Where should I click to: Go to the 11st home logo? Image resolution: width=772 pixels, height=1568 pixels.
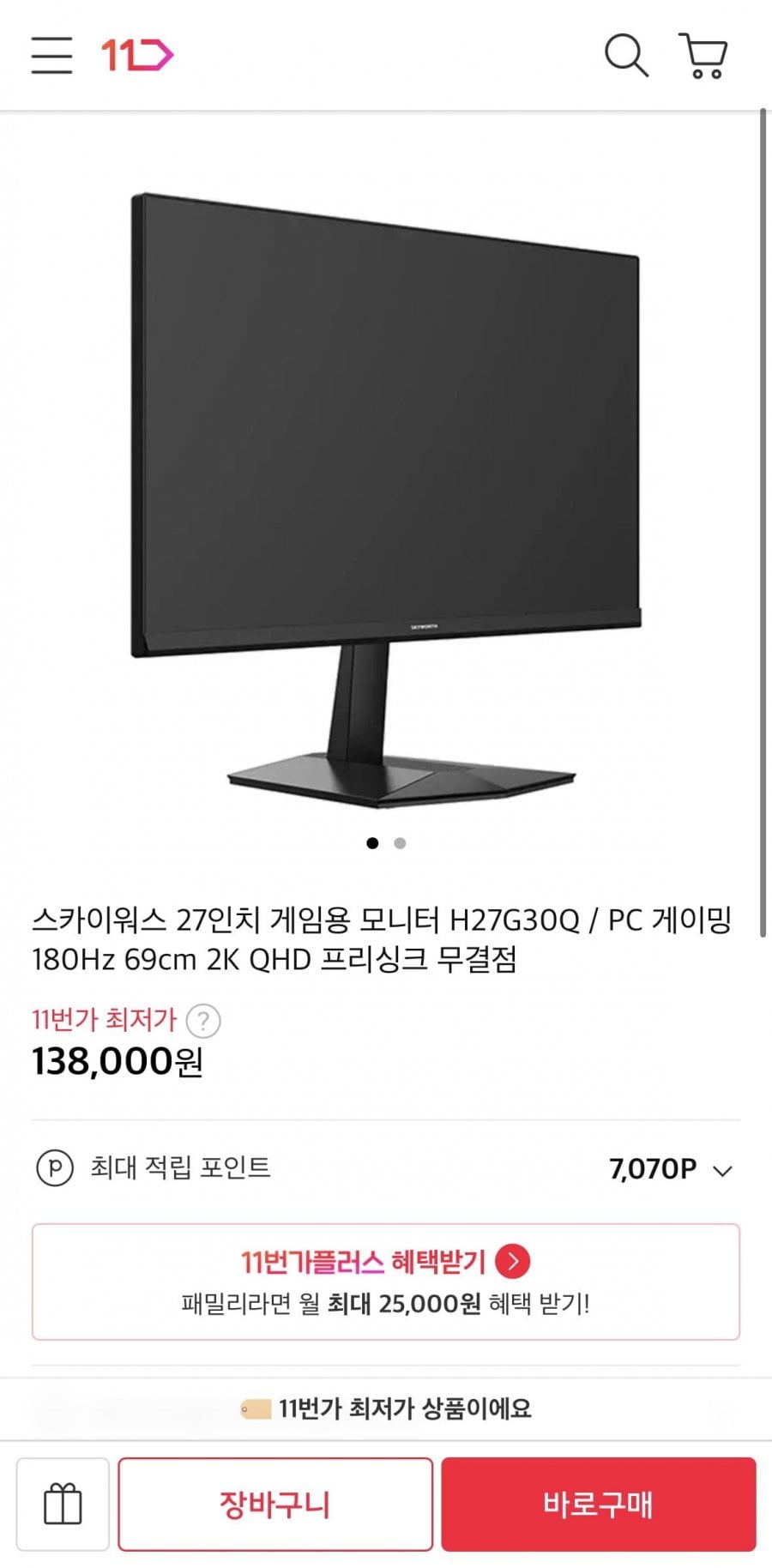click(137, 56)
